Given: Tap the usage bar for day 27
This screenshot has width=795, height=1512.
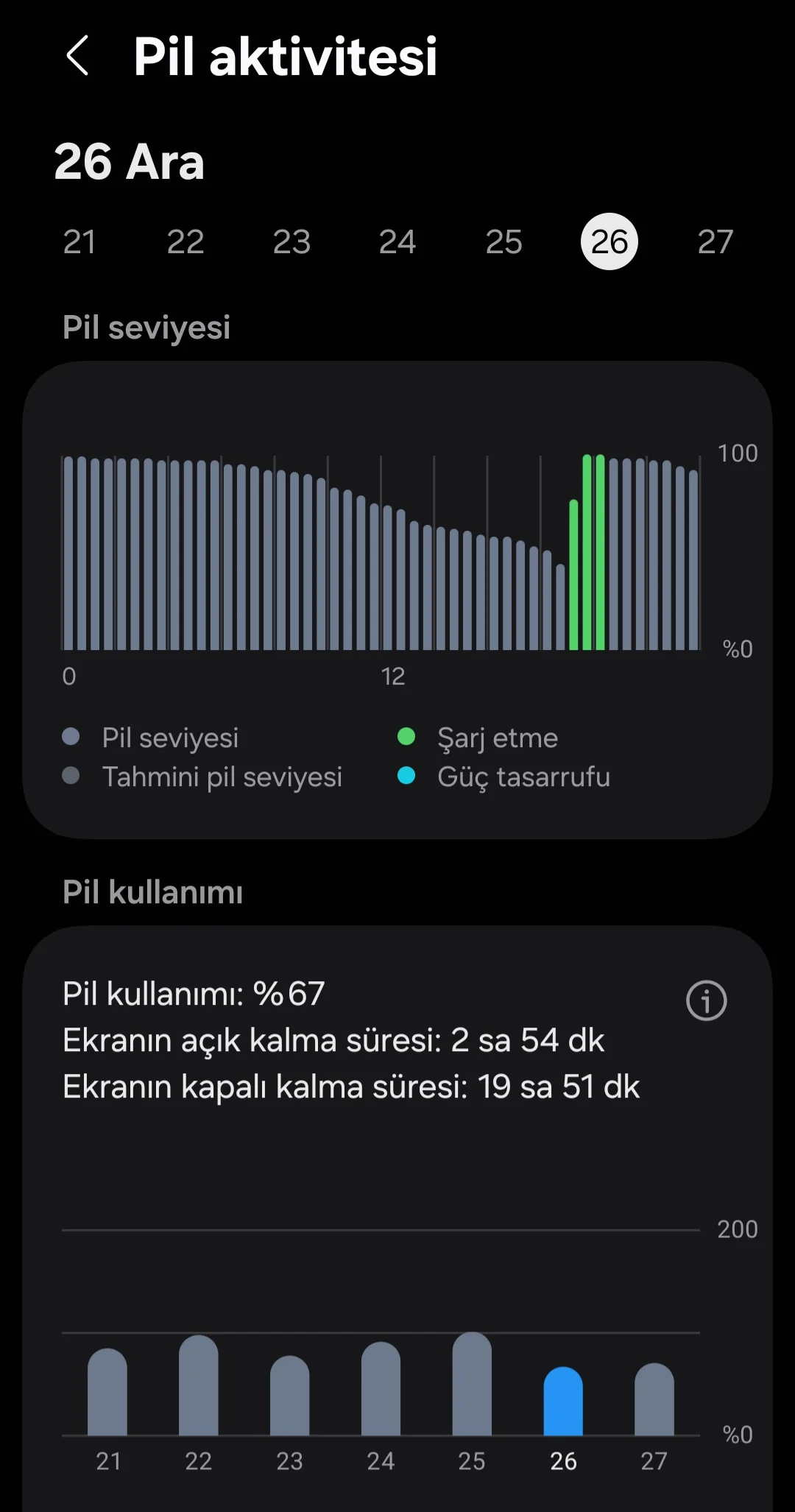Looking at the screenshot, I should coord(654,1400).
